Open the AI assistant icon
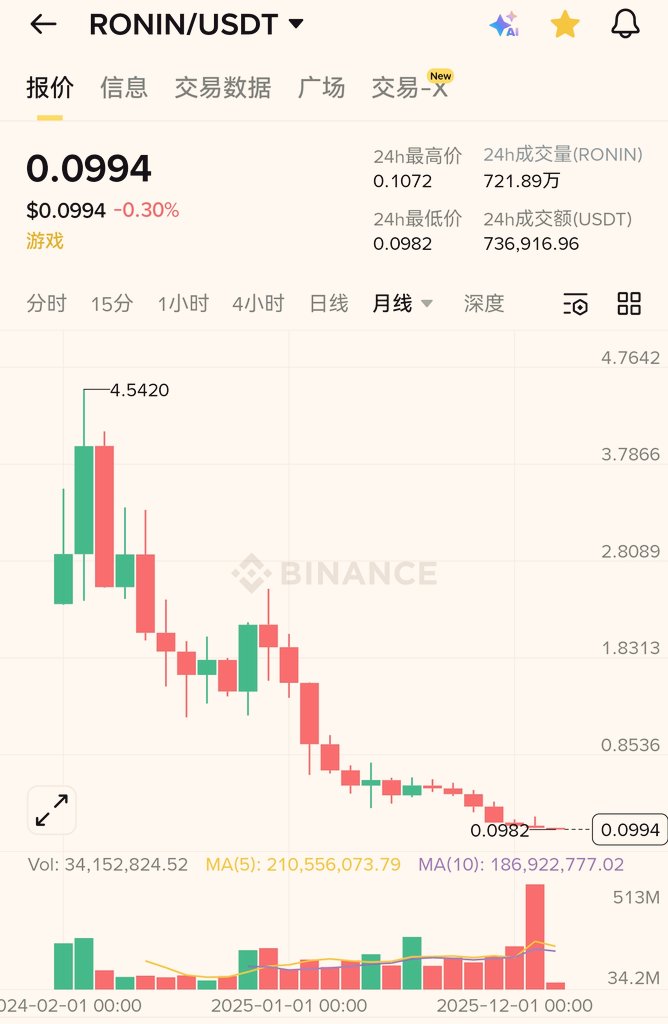This screenshot has width=668, height=1024. pyautogui.click(x=503, y=25)
